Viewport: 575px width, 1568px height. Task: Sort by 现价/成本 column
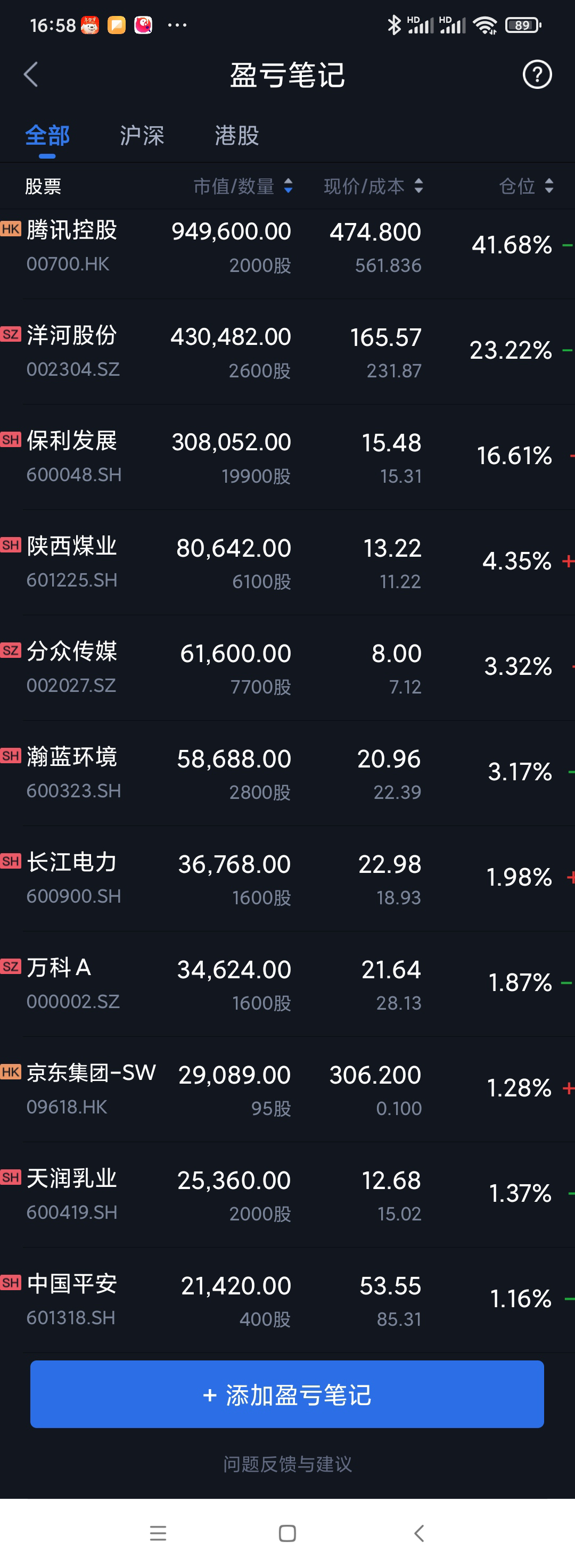(x=373, y=186)
